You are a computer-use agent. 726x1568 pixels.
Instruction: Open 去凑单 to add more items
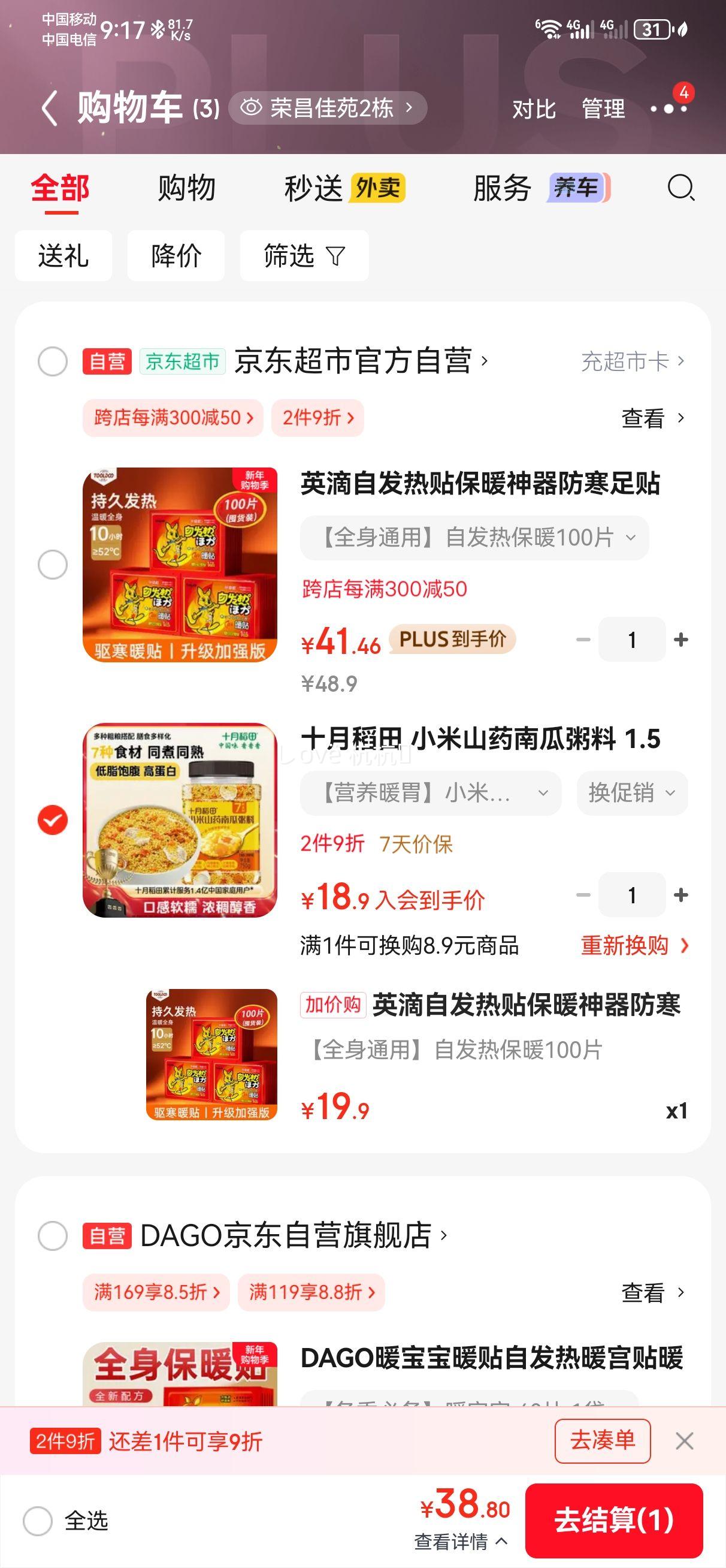point(602,1441)
